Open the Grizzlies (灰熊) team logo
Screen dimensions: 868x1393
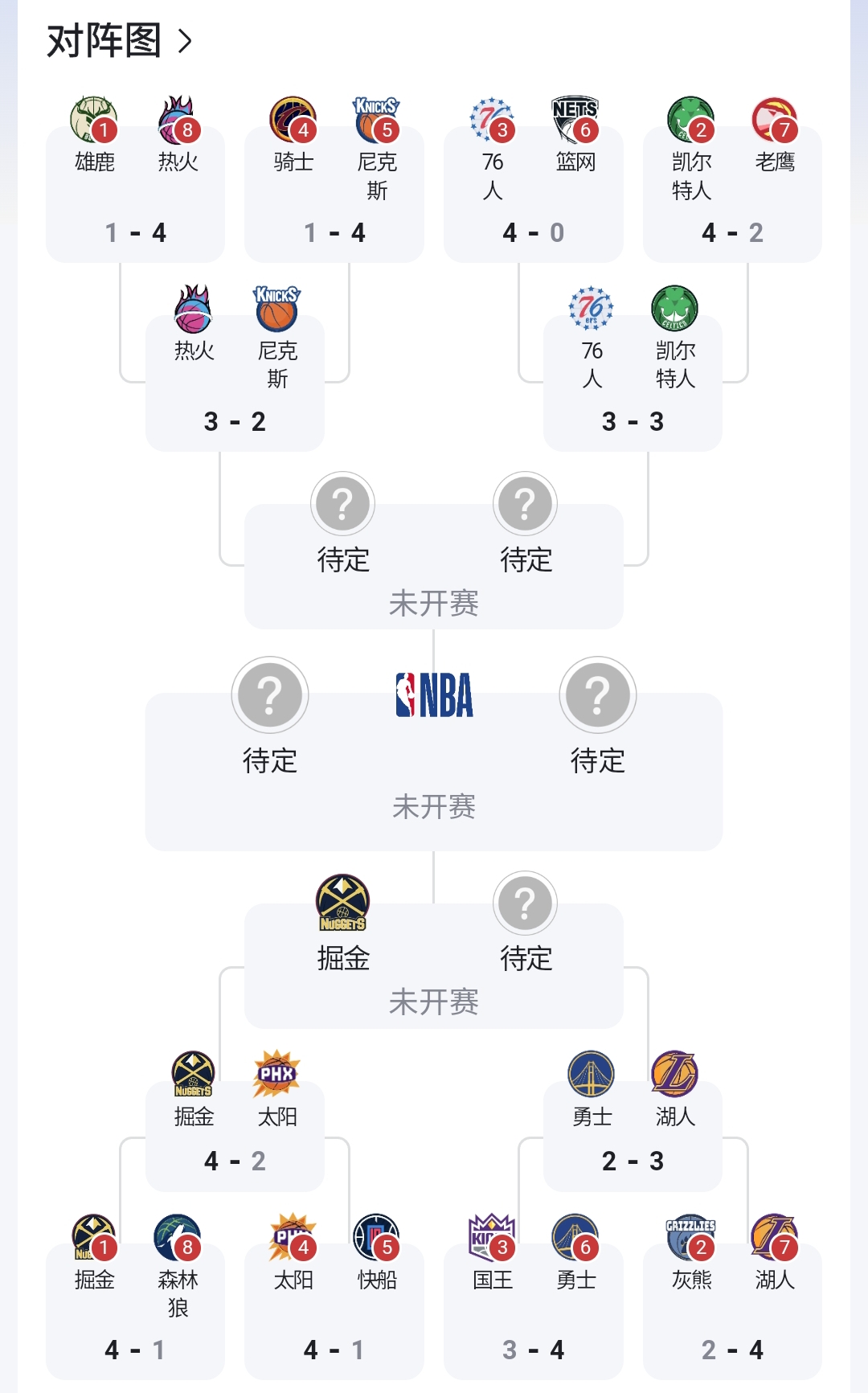(x=691, y=1236)
